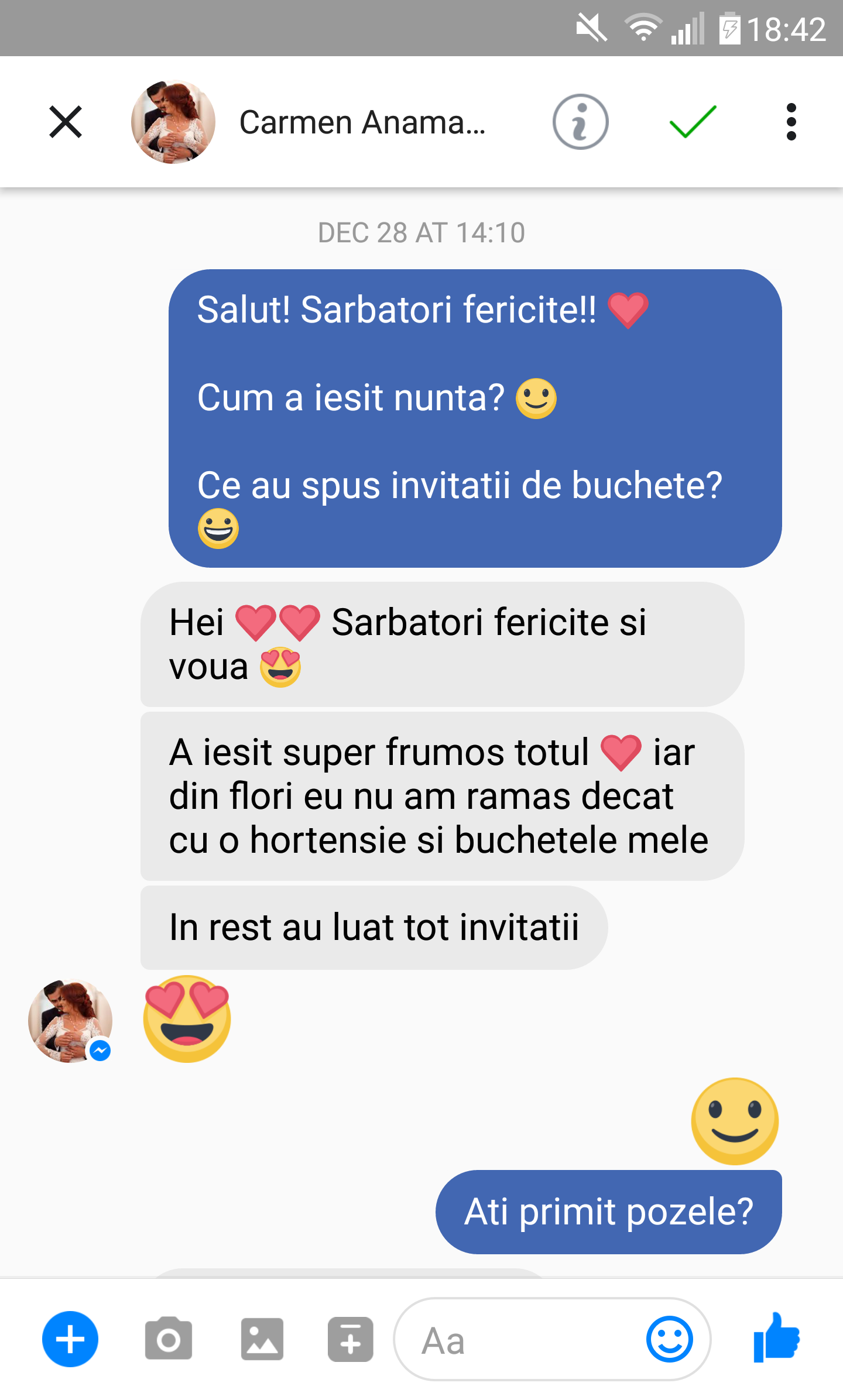Send a thumbs-up like

776,1338
